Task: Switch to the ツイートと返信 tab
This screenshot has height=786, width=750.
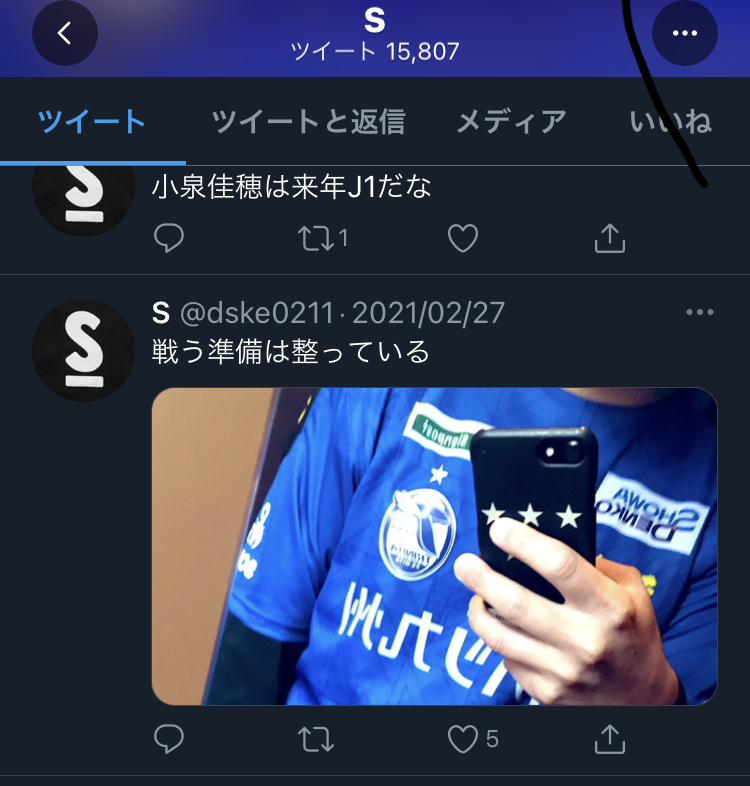Action: click(x=308, y=122)
